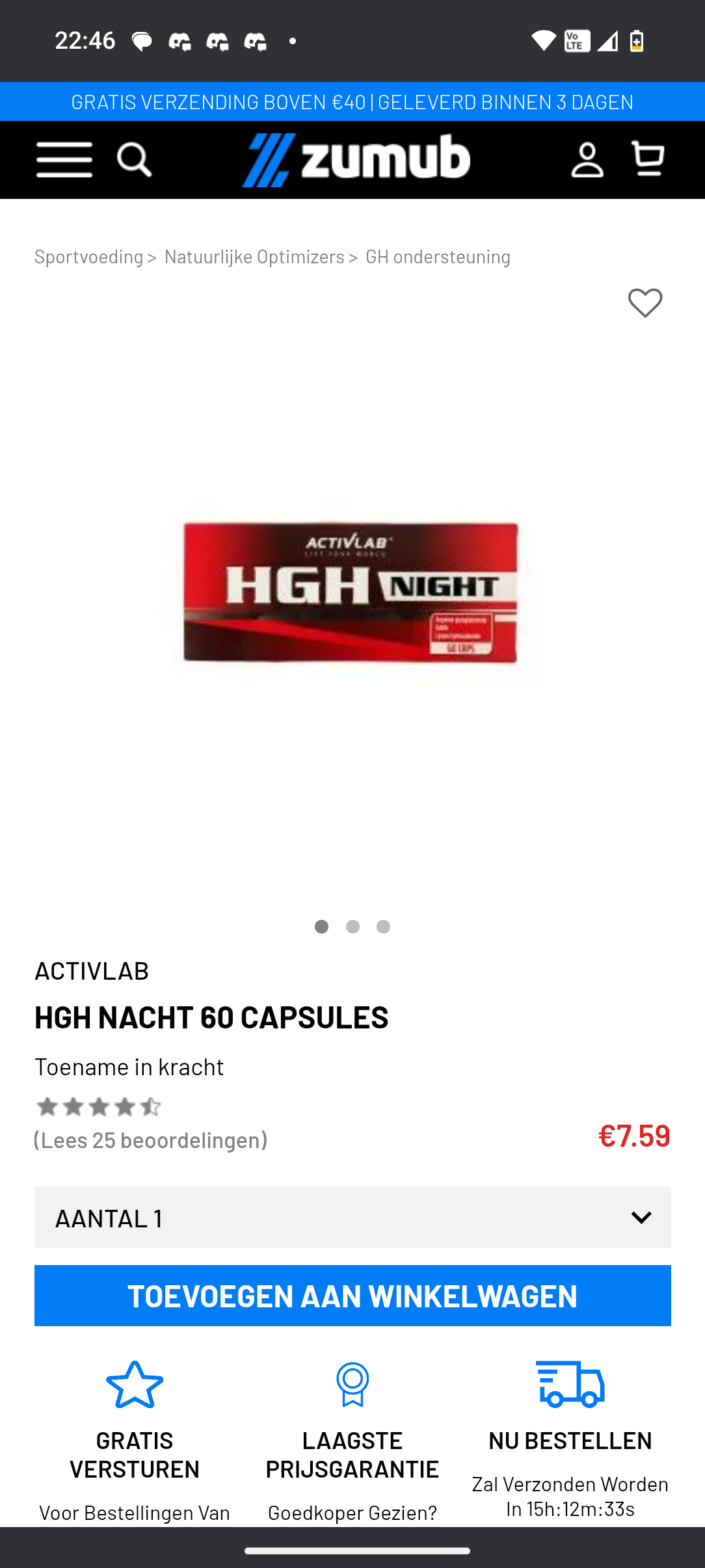Jump to the third product image dot
Image resolution: width=705 pixels, height=1568 pixels.
(x=384, y=926)
